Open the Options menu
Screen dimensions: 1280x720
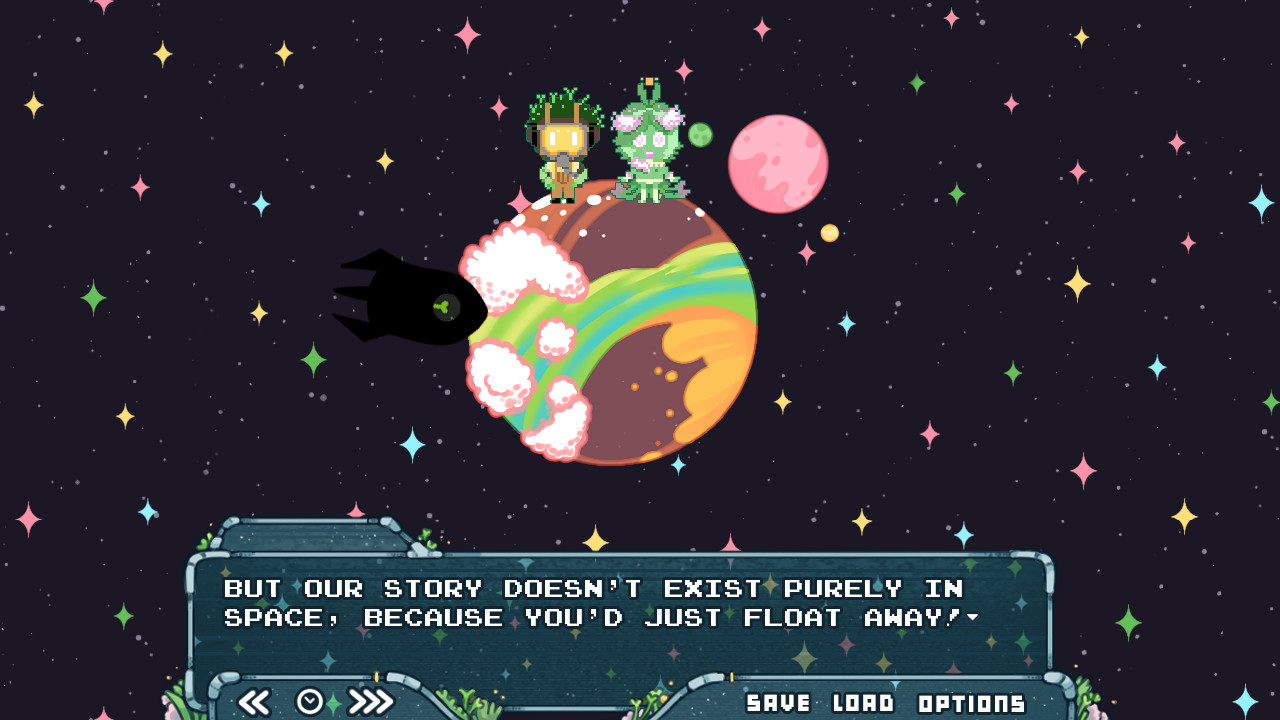pos(972,703)
